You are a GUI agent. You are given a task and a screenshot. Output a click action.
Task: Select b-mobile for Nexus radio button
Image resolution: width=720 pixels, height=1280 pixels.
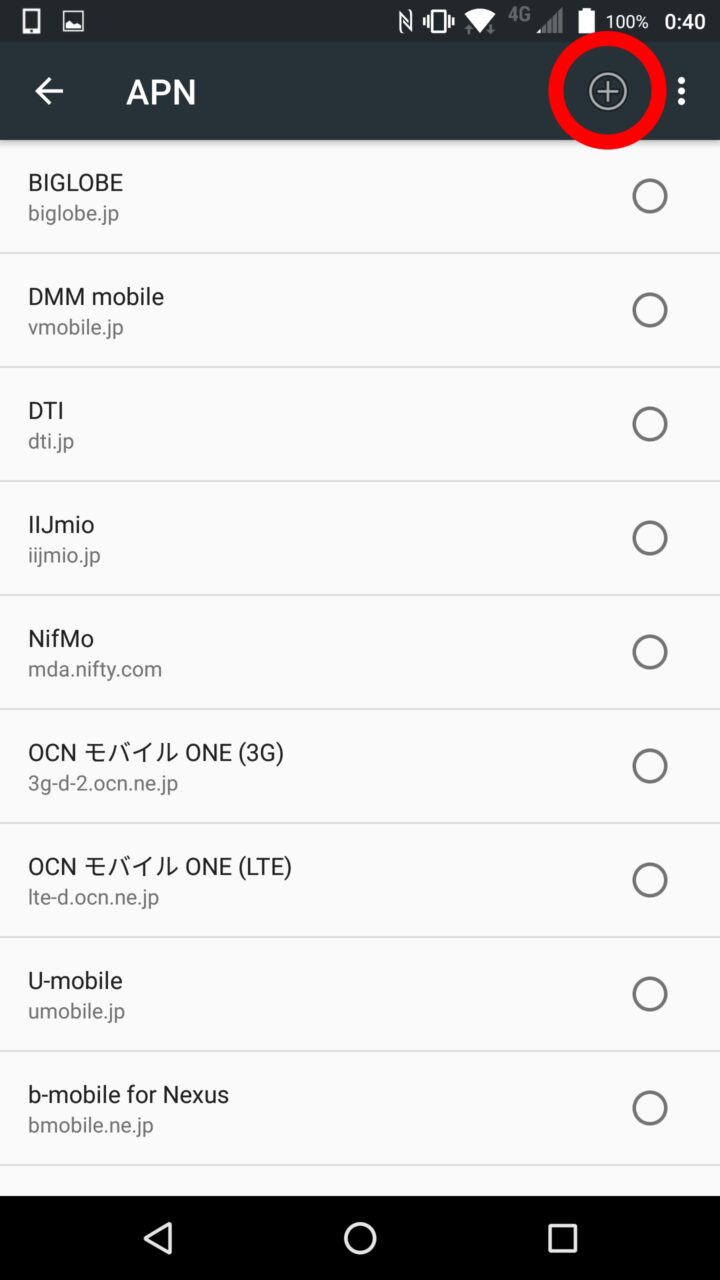650,1108
